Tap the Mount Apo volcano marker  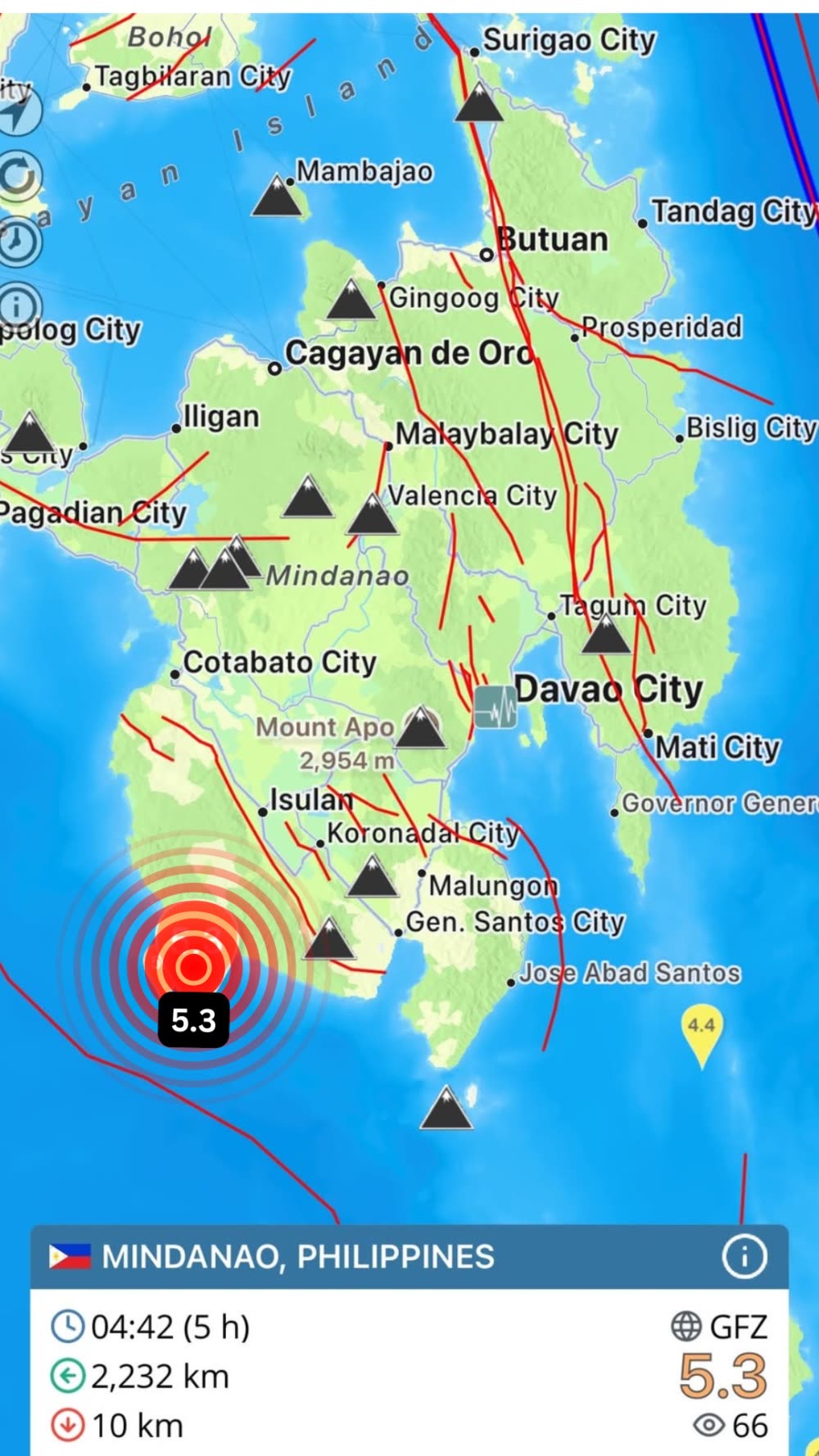point(421,727)
